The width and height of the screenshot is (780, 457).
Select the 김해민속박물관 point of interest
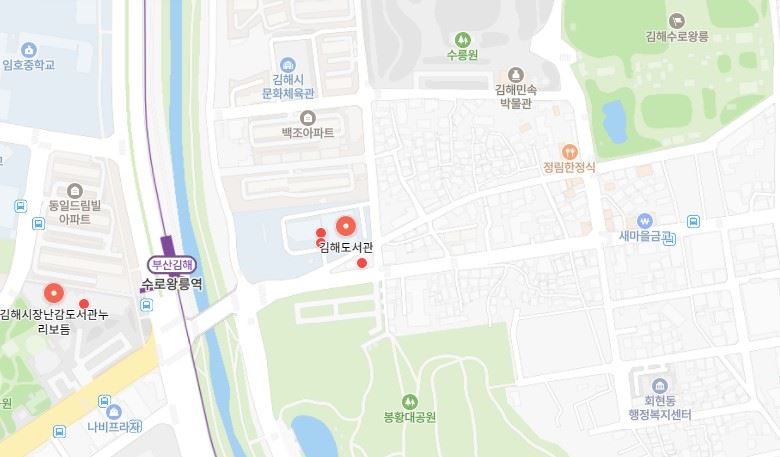tap(516, 74)
